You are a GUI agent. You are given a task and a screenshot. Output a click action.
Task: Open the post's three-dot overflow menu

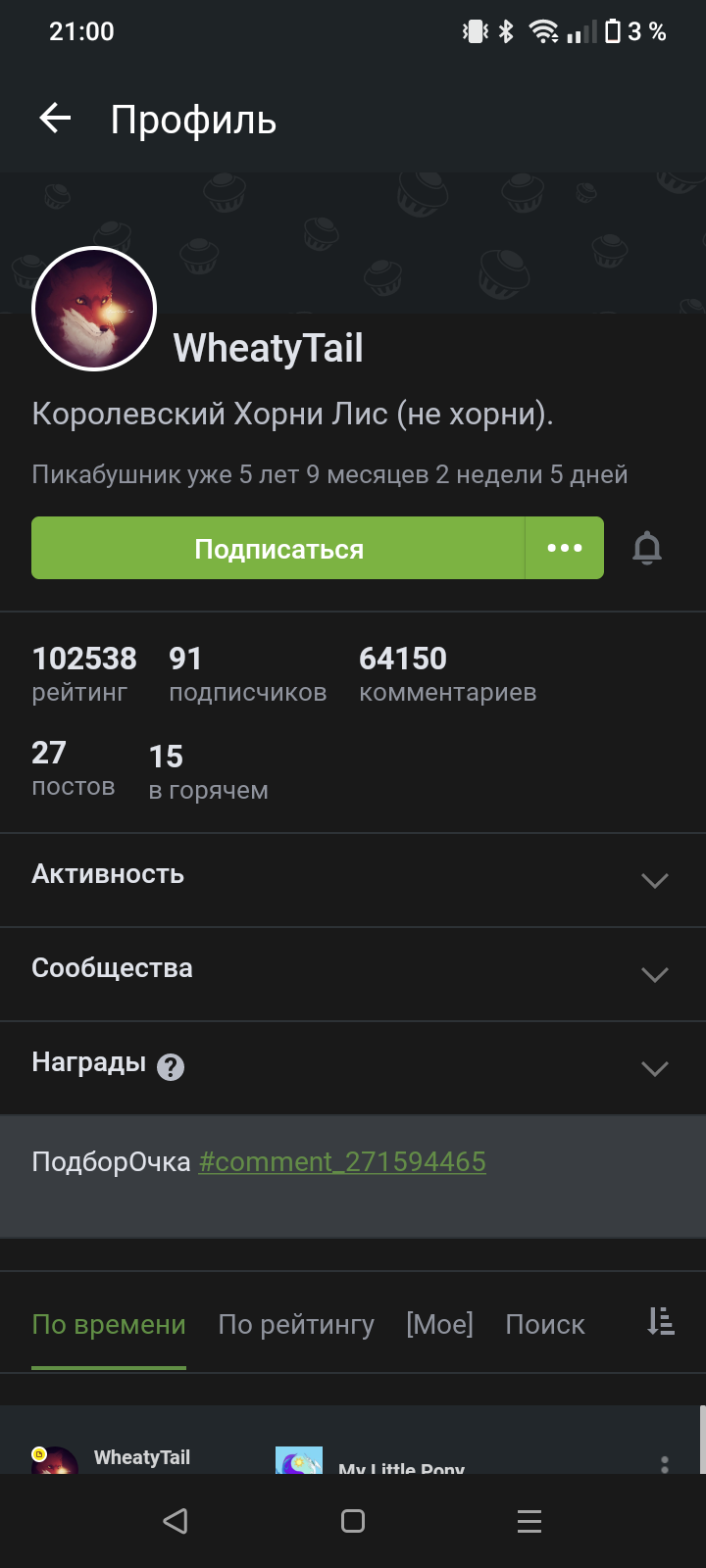point(665,1463)
